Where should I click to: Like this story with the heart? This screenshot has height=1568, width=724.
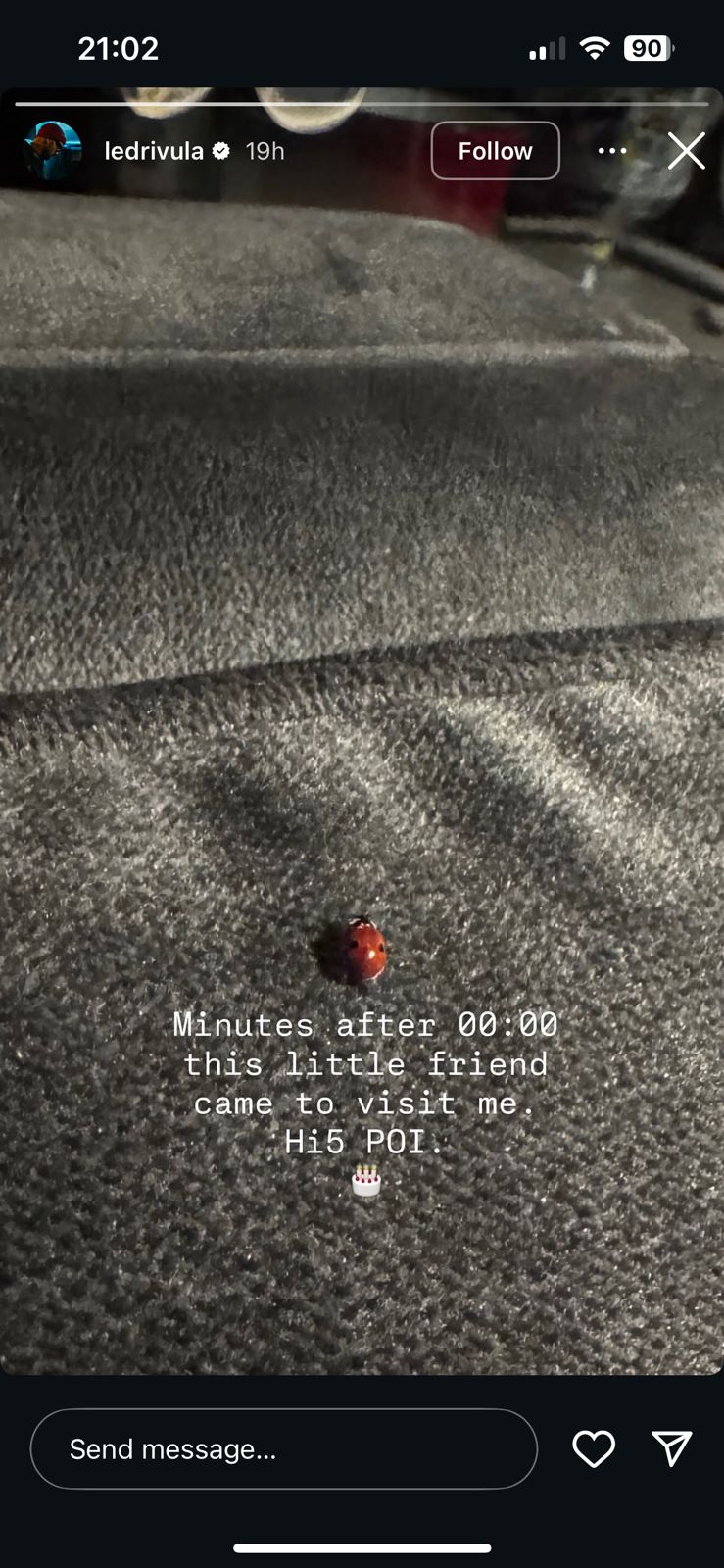pyautogui.click(x=594, y=1448)
